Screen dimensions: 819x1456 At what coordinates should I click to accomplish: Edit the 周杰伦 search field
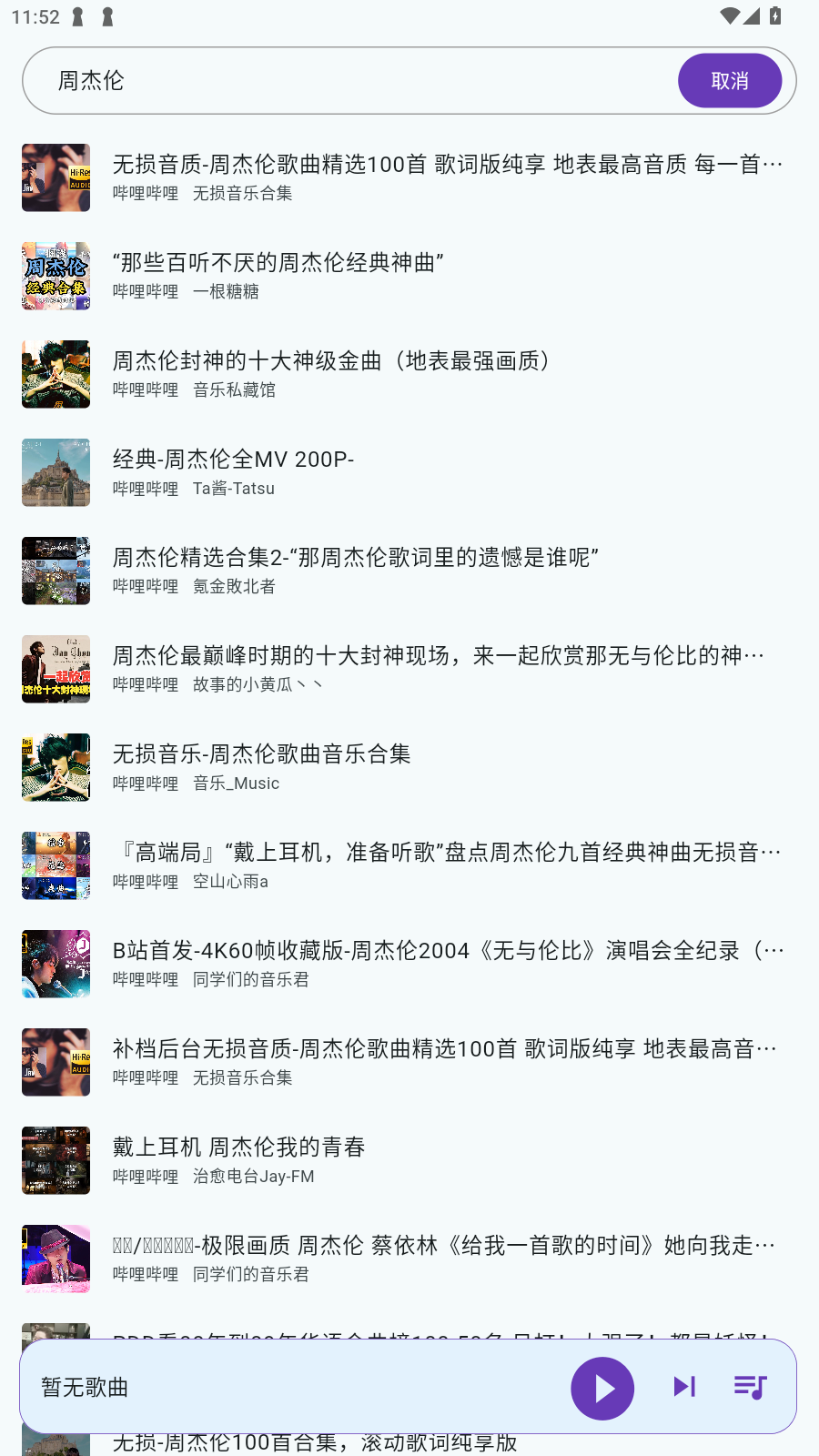(x=346, y=81)
